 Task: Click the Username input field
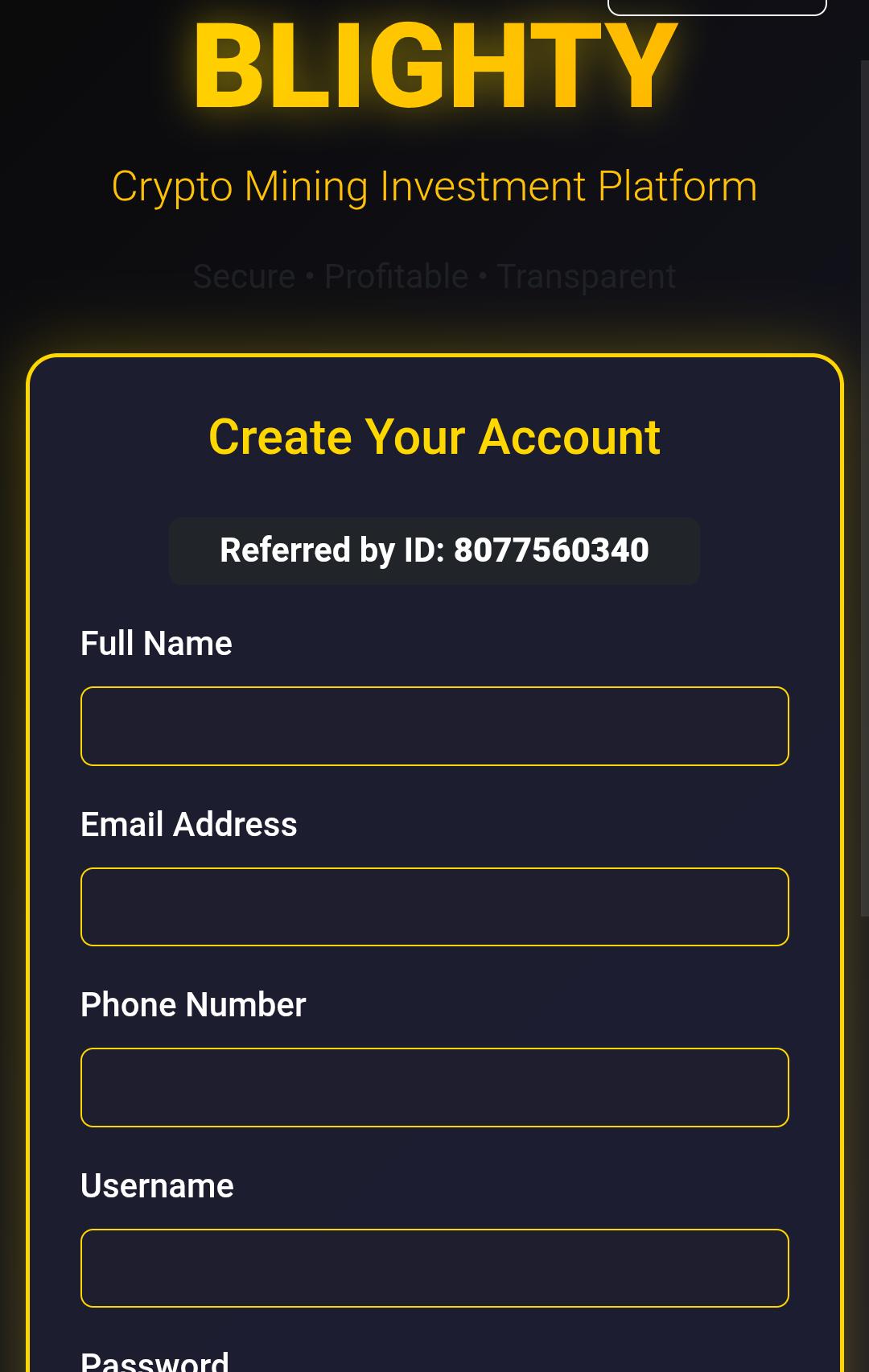(x=434, y=1268)
